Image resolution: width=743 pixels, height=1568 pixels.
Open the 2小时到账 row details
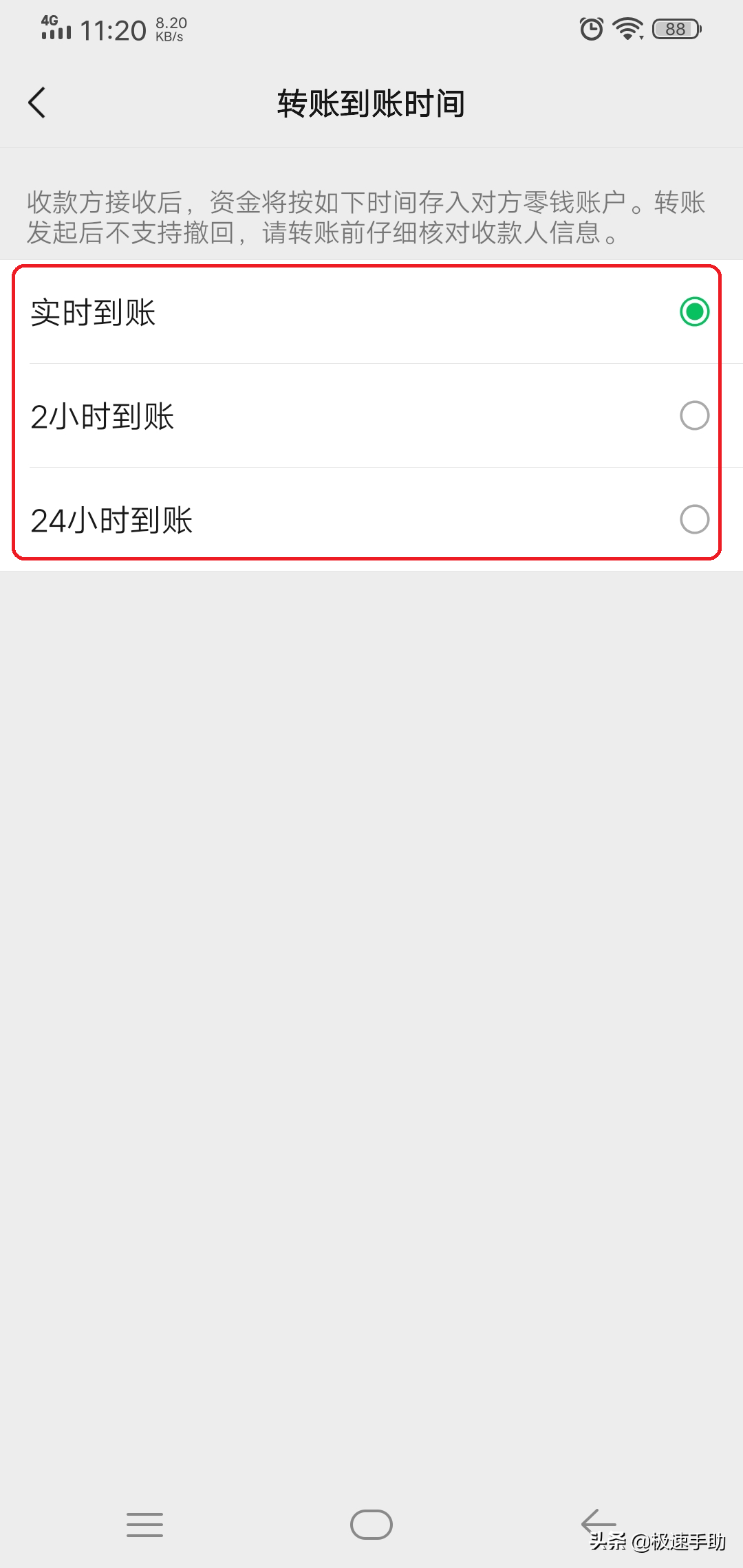point(275,415)
